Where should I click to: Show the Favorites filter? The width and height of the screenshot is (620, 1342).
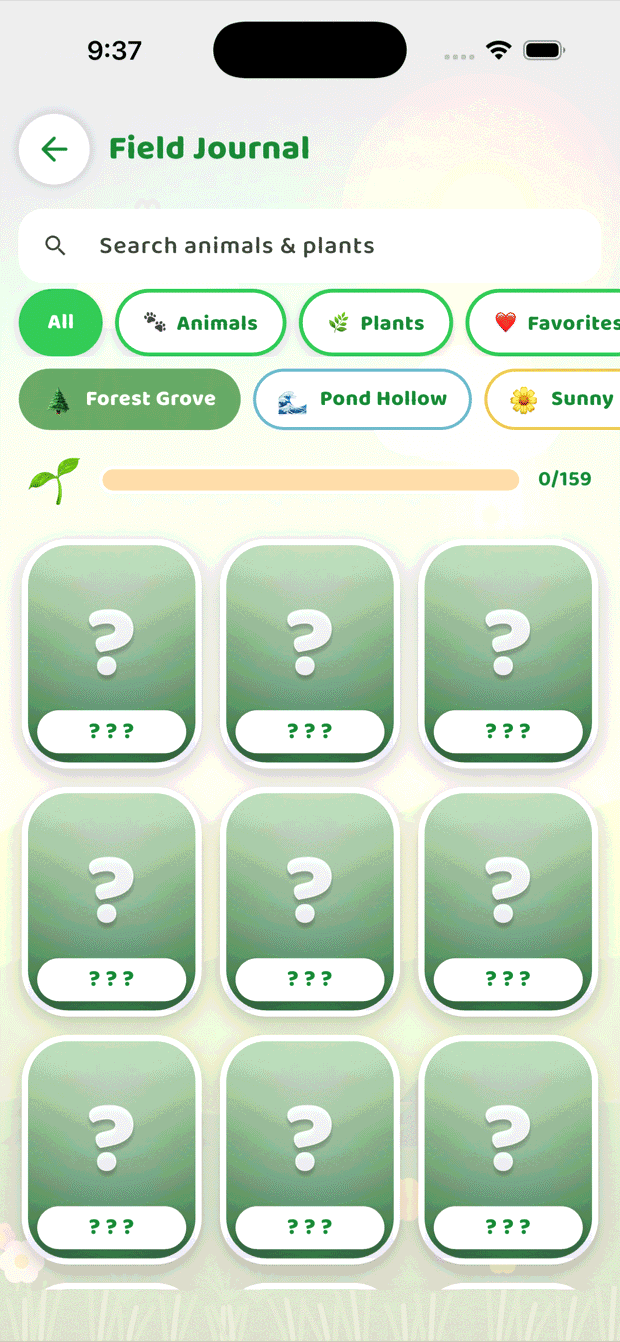tap(544, 322)
